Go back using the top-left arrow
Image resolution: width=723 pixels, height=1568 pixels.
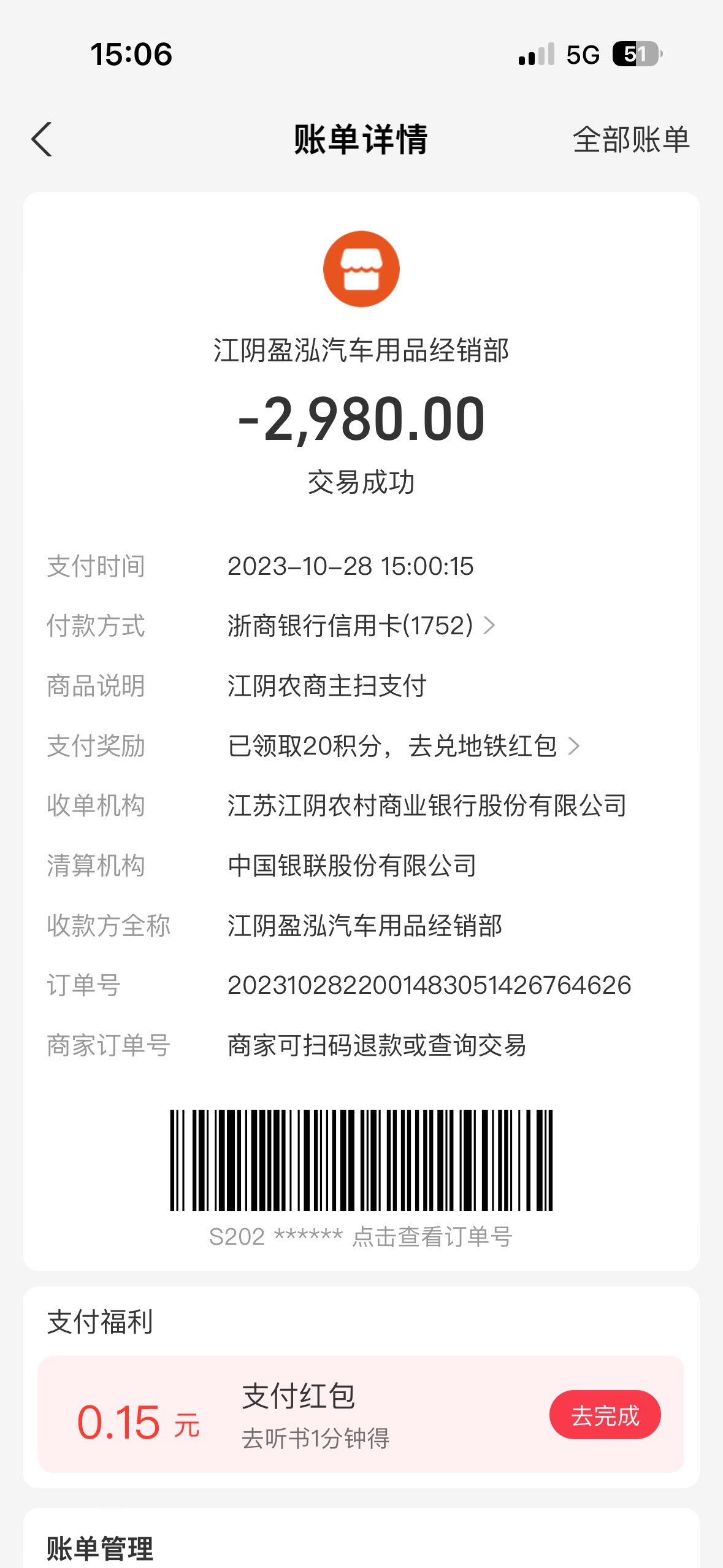point(42,140)
